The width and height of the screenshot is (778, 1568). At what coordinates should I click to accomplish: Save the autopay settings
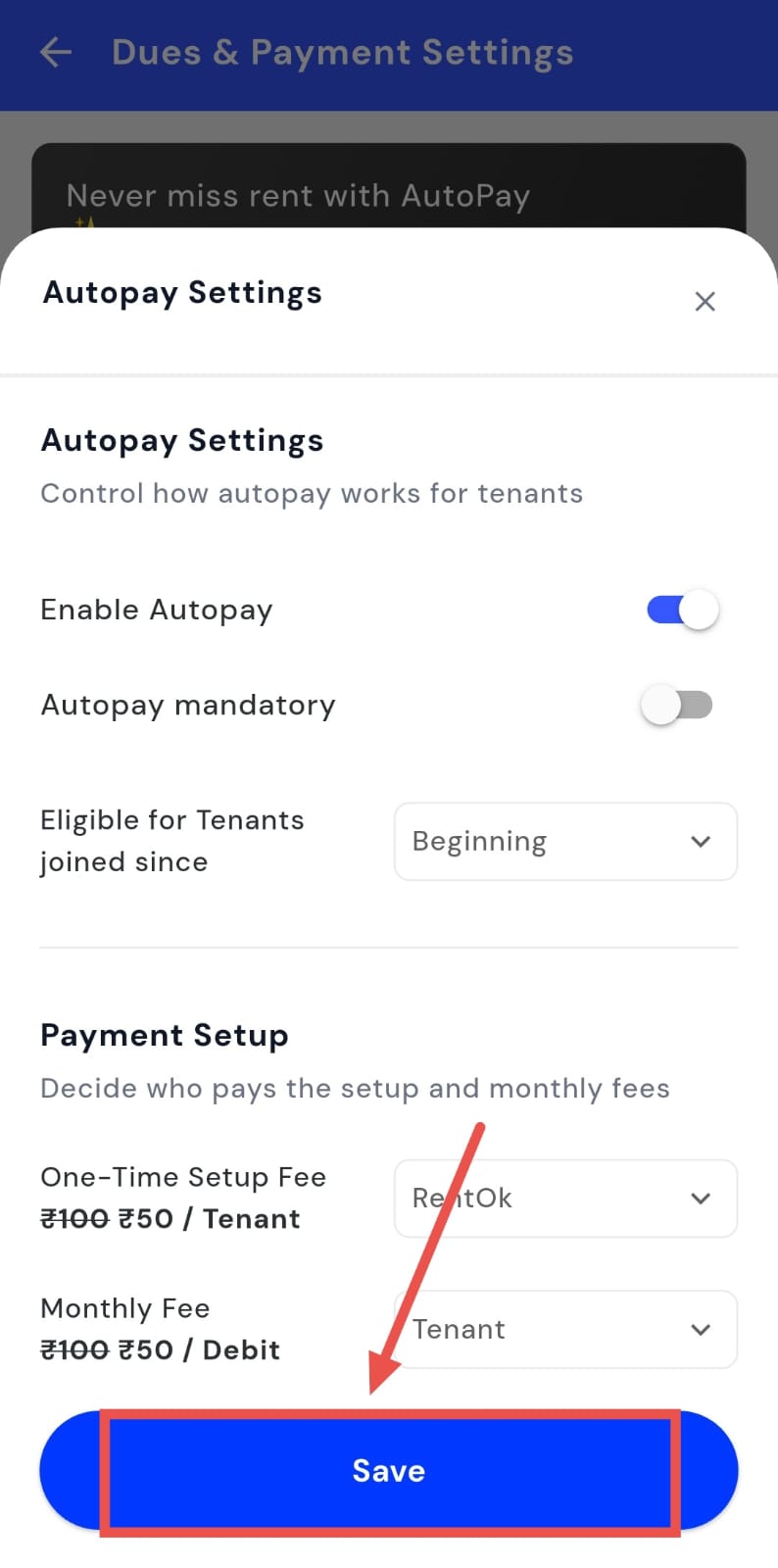coord(389,1471)
